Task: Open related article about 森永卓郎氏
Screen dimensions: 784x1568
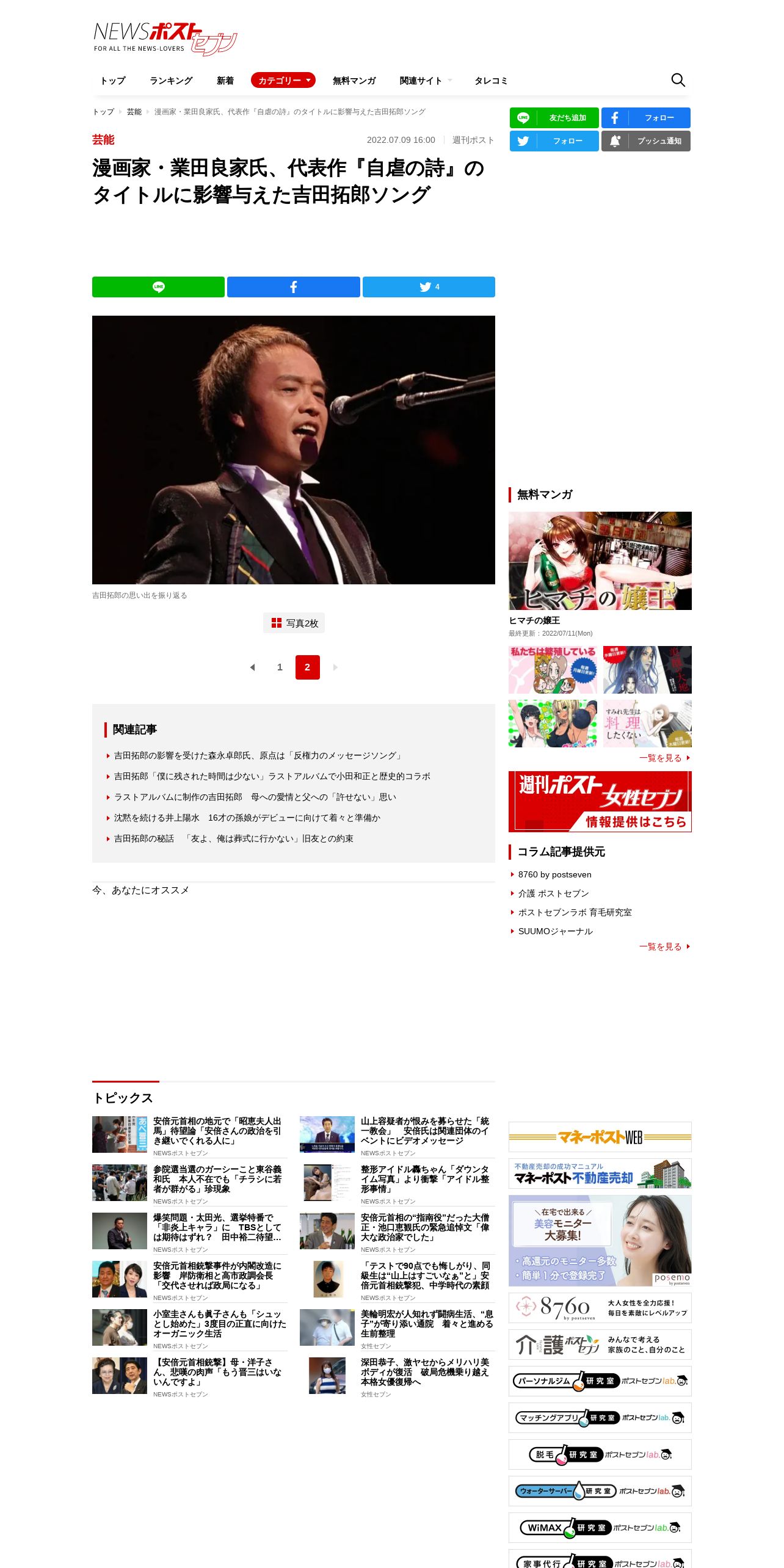Action: (x=258, y=755)
